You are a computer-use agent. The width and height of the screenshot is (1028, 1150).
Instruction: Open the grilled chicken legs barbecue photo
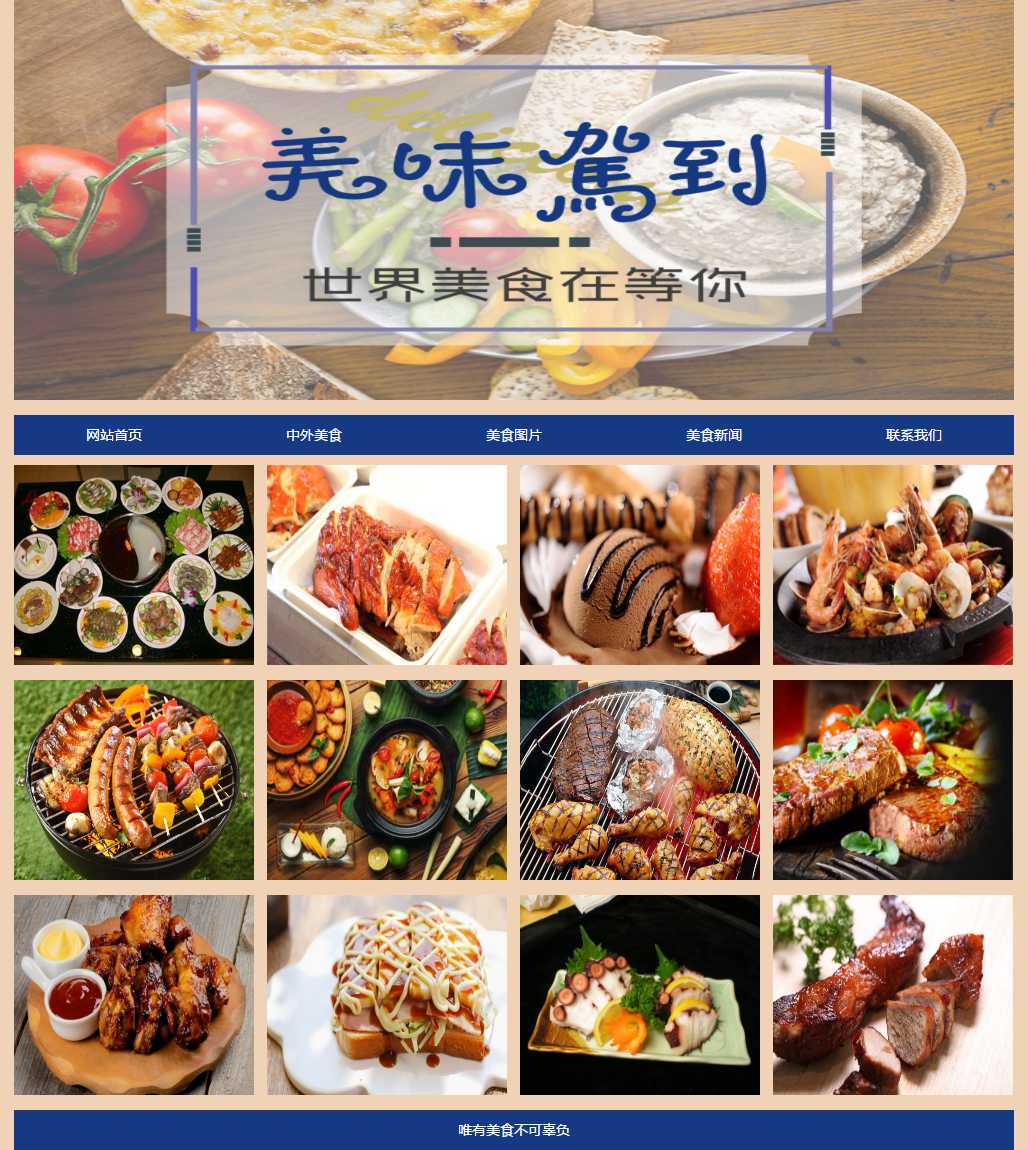pos(640,780)
